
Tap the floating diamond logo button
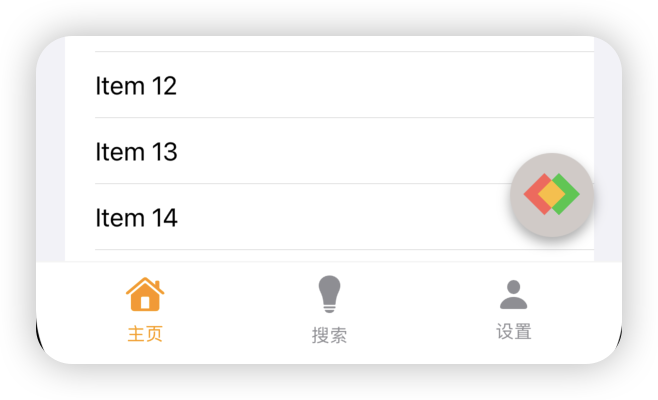point(552,195)
